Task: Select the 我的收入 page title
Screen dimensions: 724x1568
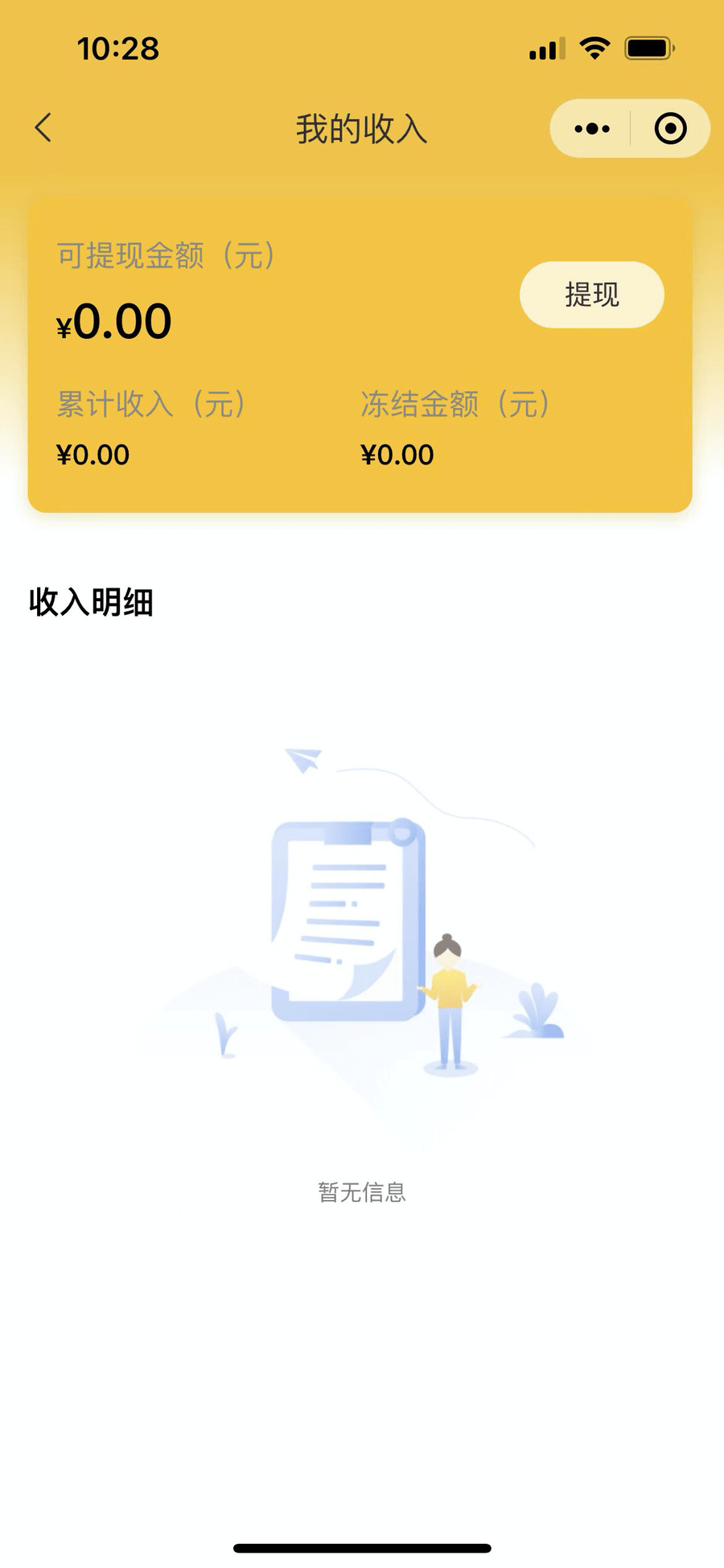Action: 361,127
